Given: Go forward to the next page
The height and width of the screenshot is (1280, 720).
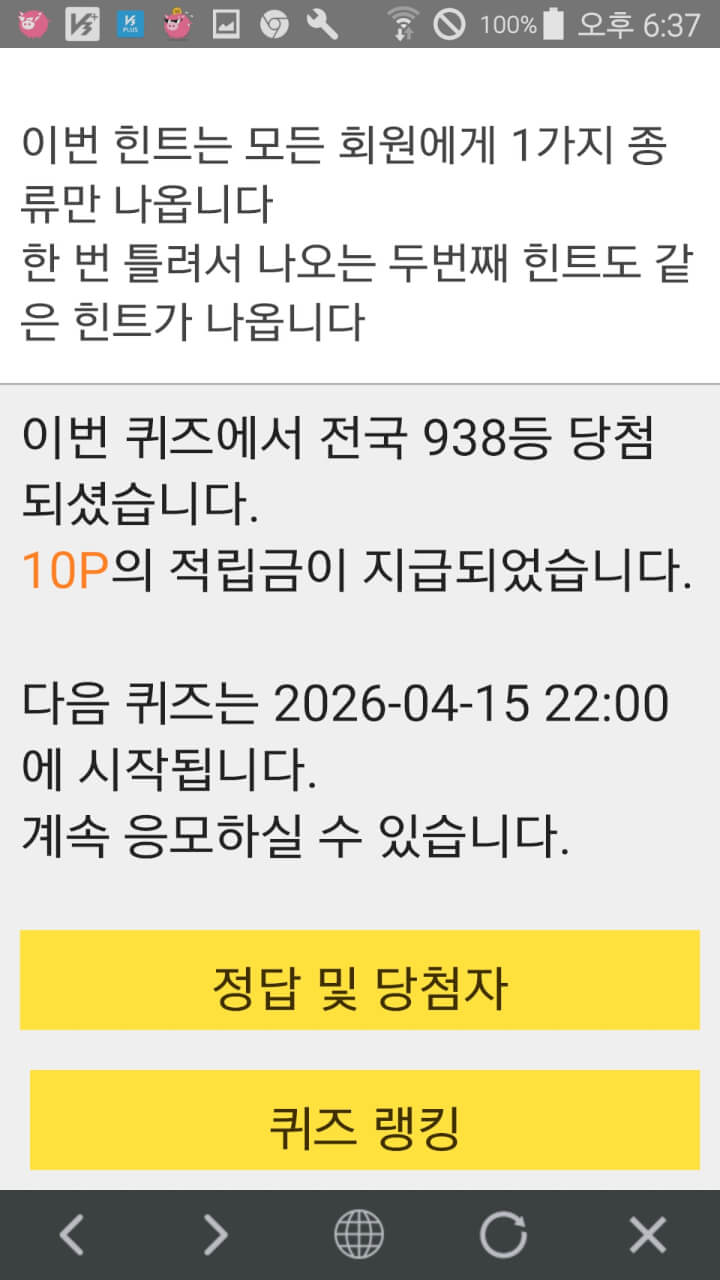Looking at the screenshot, I should coord(215,1235).
